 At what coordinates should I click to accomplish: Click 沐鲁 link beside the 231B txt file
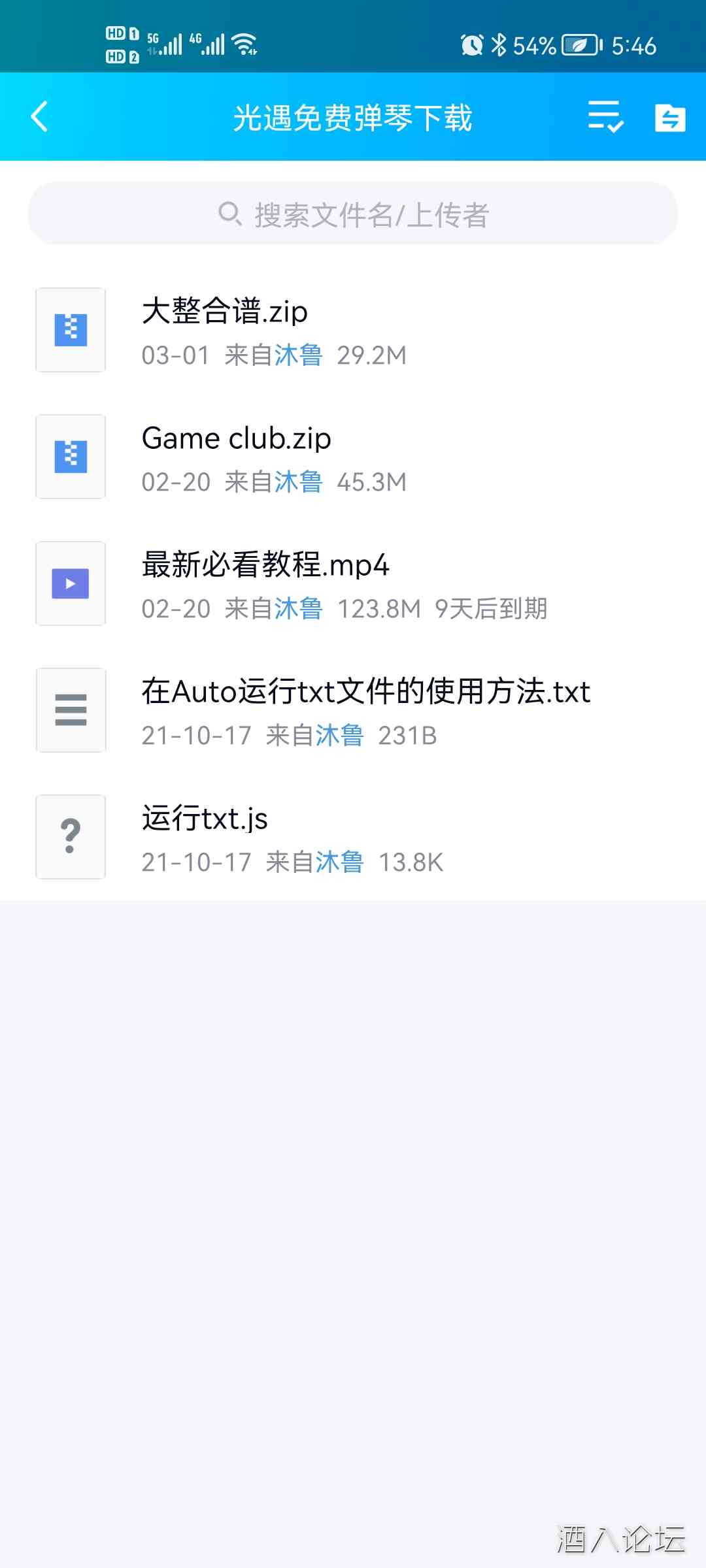[339, 735]
